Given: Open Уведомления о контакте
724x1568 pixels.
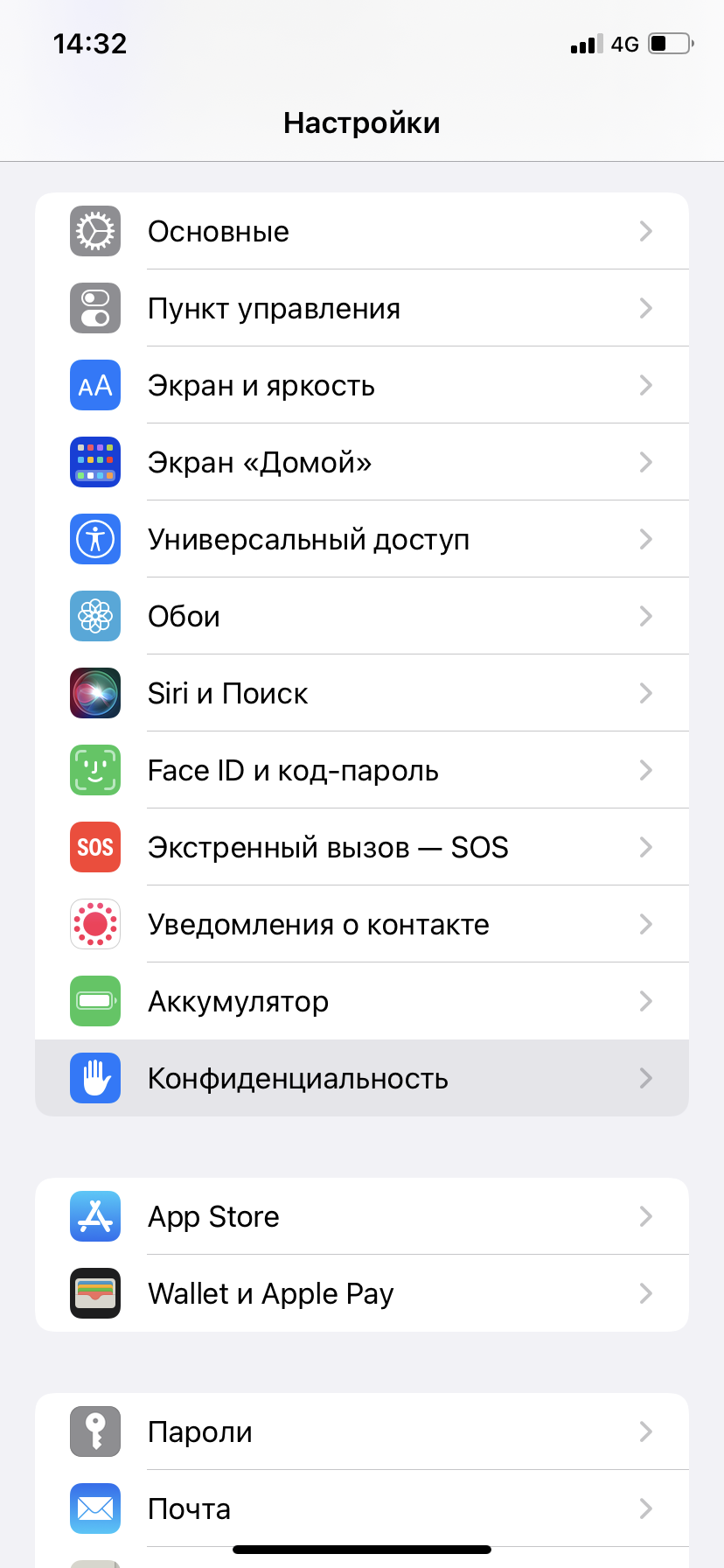Looking at the screenshot, I should (362, 924).
